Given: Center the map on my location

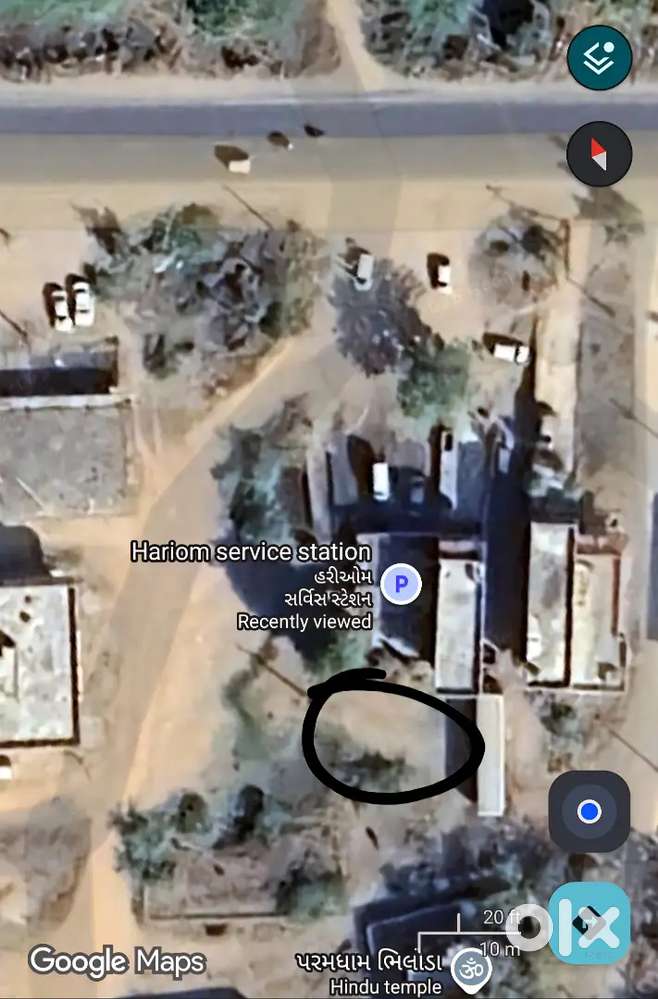Looking at the screenshot, I should [589, 811].
